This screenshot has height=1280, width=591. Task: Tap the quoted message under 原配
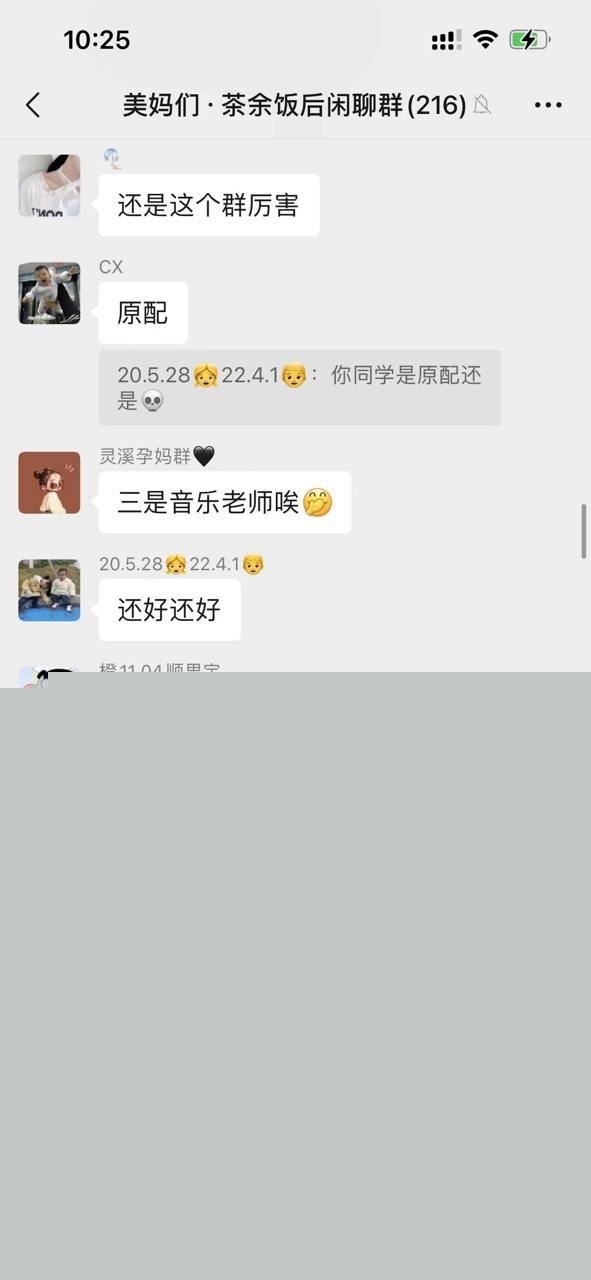300,388
